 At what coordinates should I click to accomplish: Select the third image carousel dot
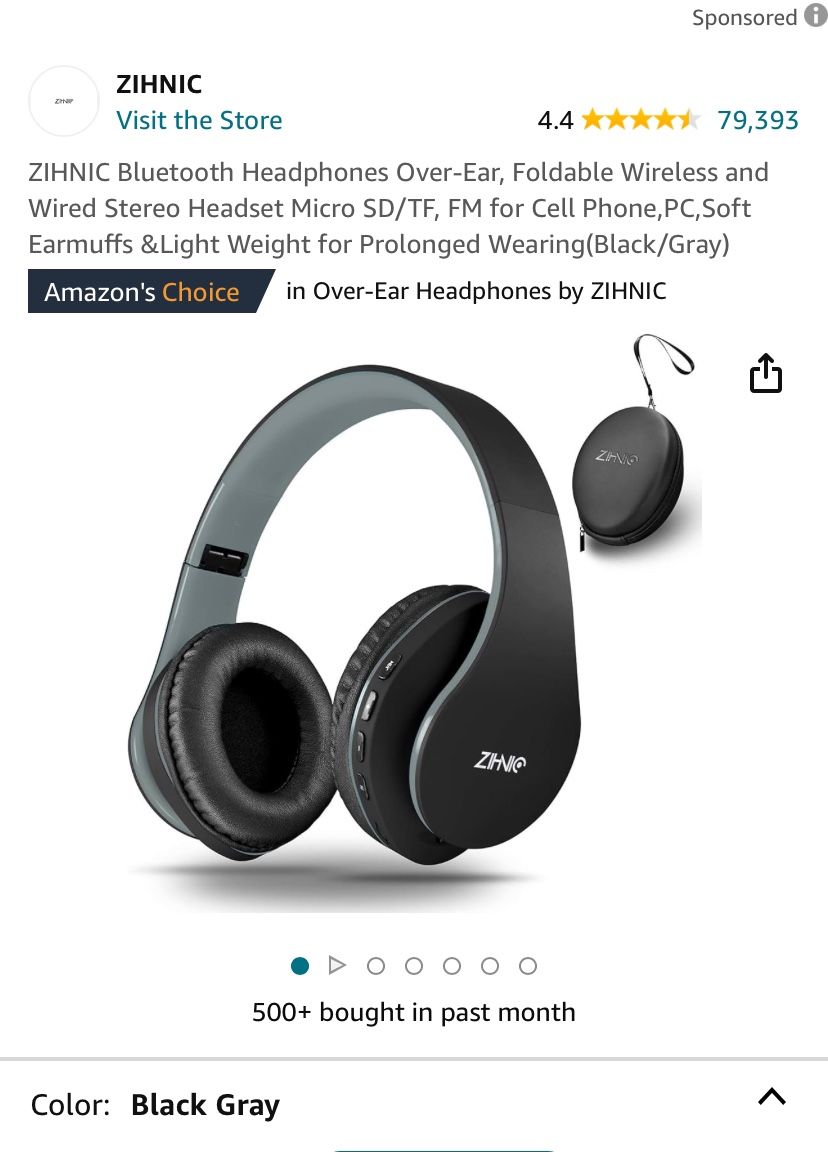(x=413, y=965)
